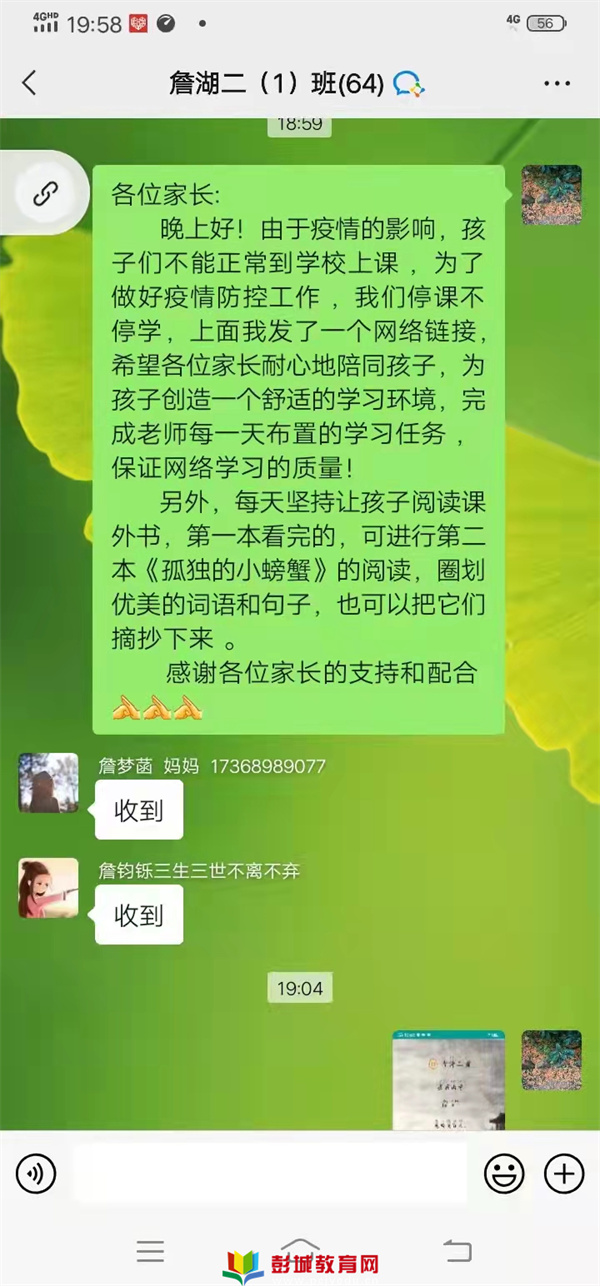Open the floating link icon on the left
Viewport: 600px width, 1286px height.
coord(45,194)
